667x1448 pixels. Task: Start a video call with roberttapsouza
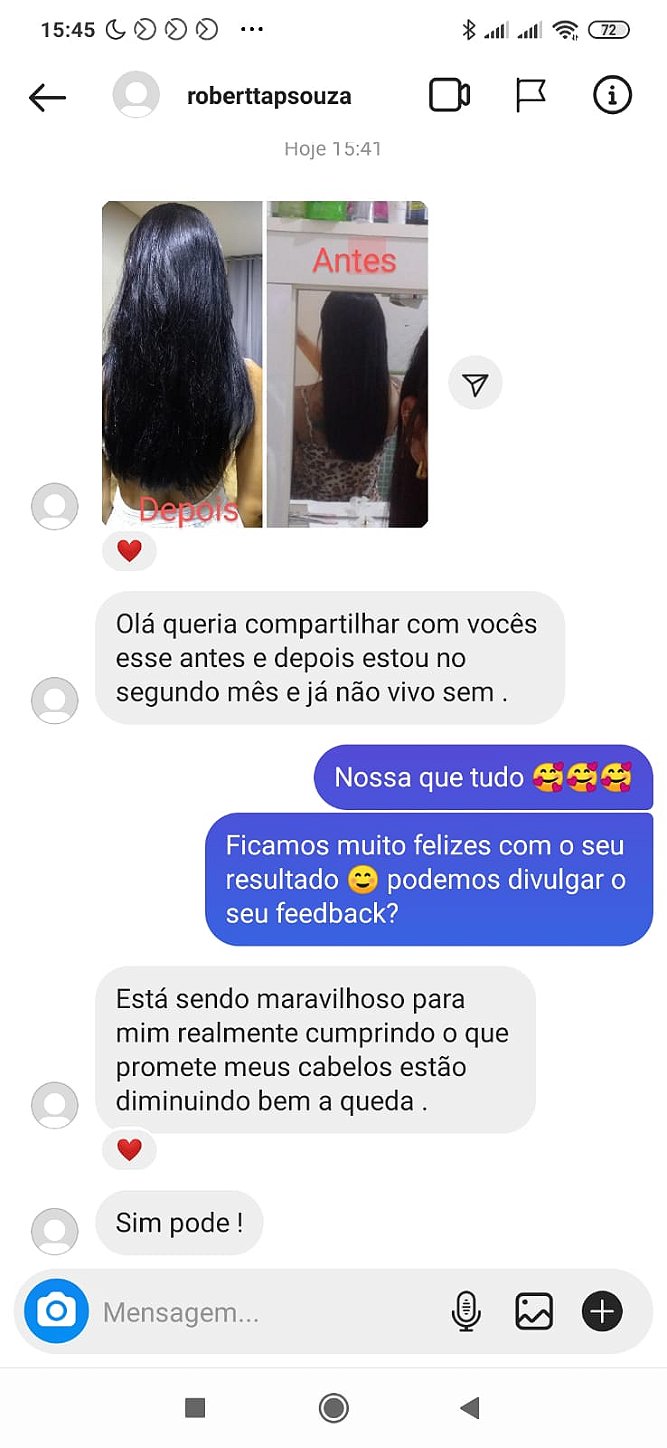449,95
